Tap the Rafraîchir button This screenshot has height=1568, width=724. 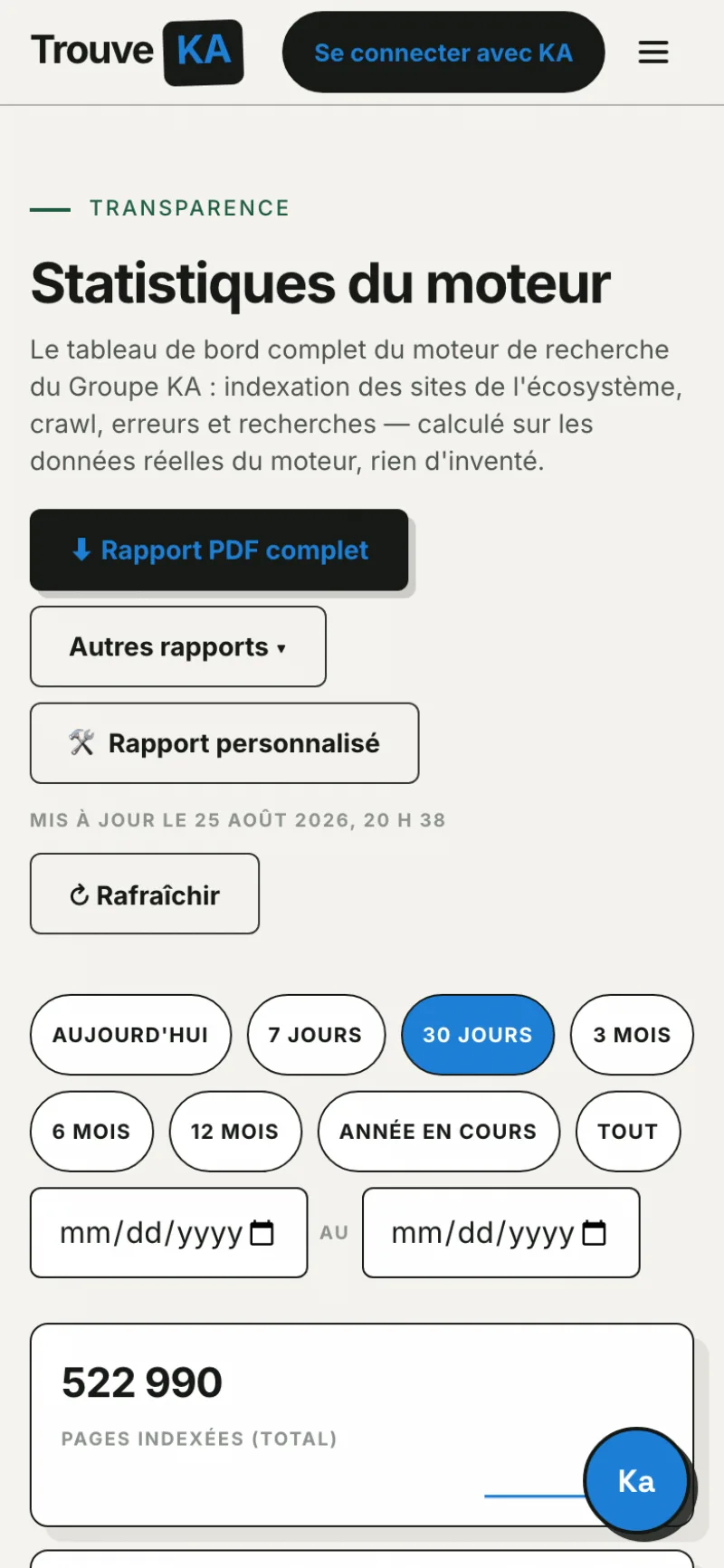145,894
